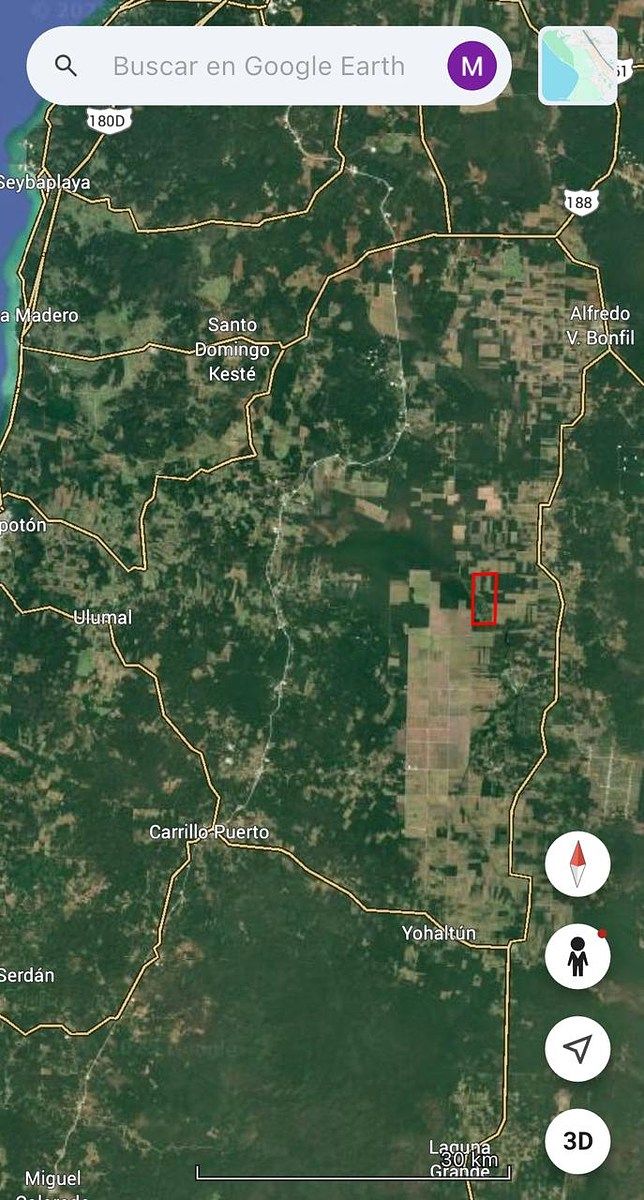Tap the Buscar en Google Earth search field
The width and height of the screenshot is (644, 1200).
click(x=258, y=67)
